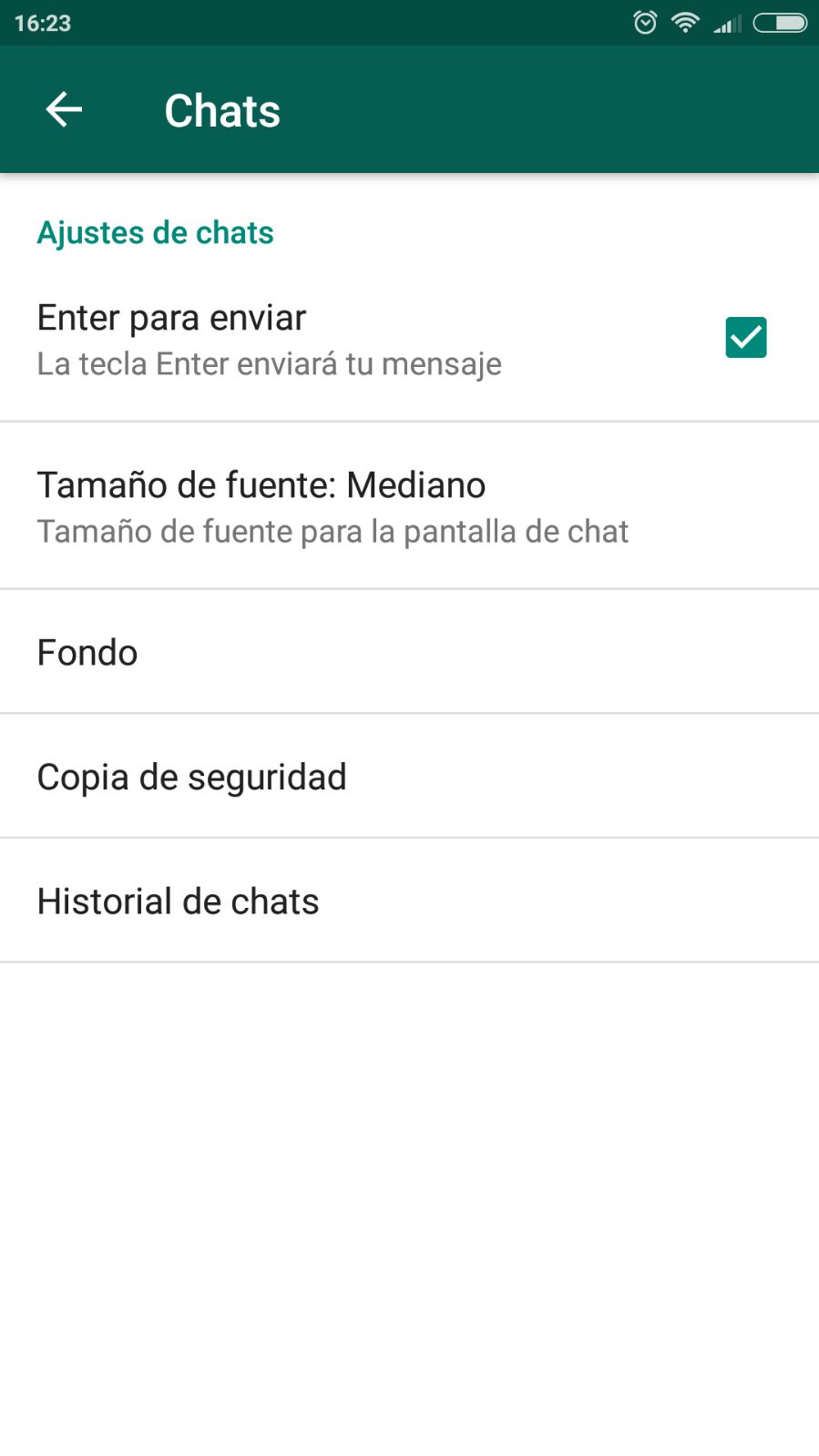Open the Fondo wallpaper option

(409, 652)
